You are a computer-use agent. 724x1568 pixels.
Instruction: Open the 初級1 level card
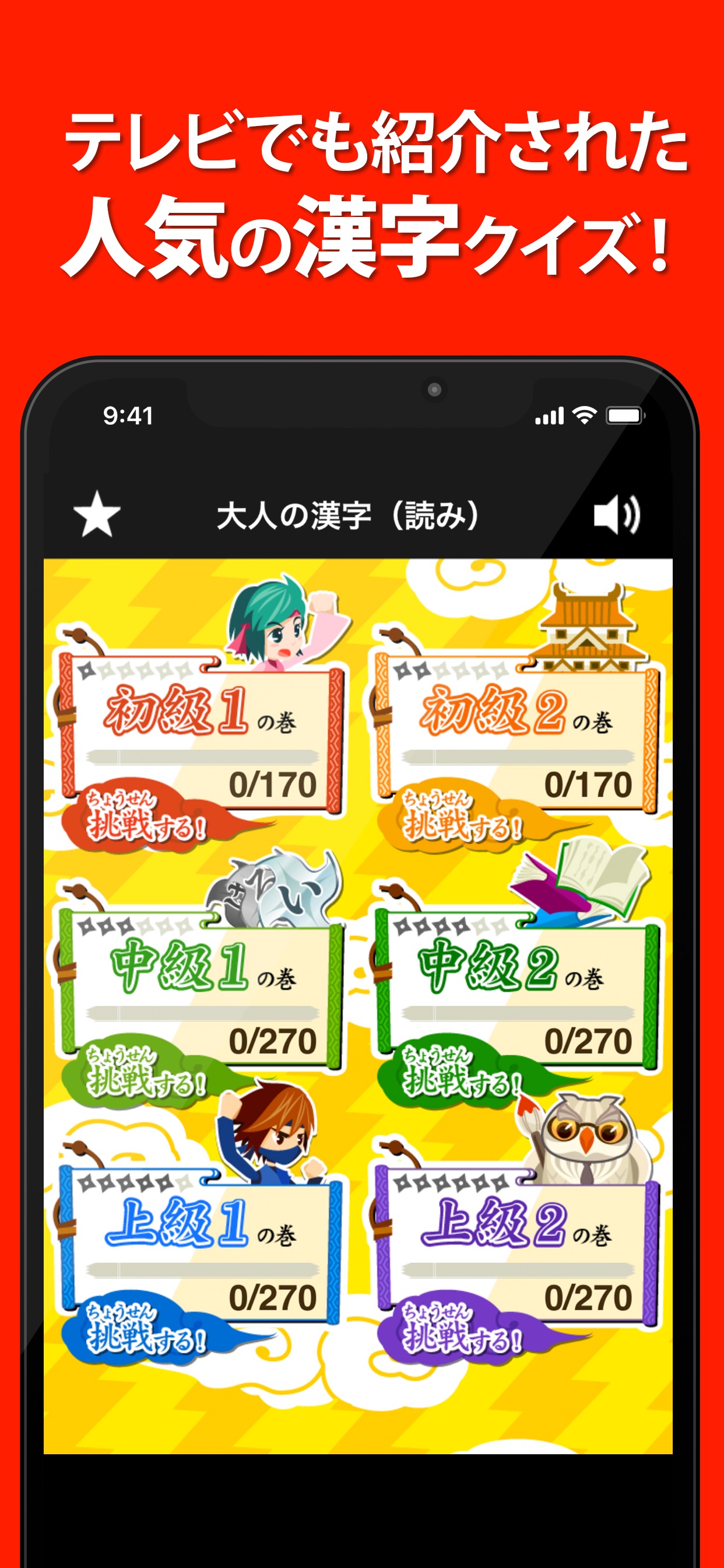201,730
